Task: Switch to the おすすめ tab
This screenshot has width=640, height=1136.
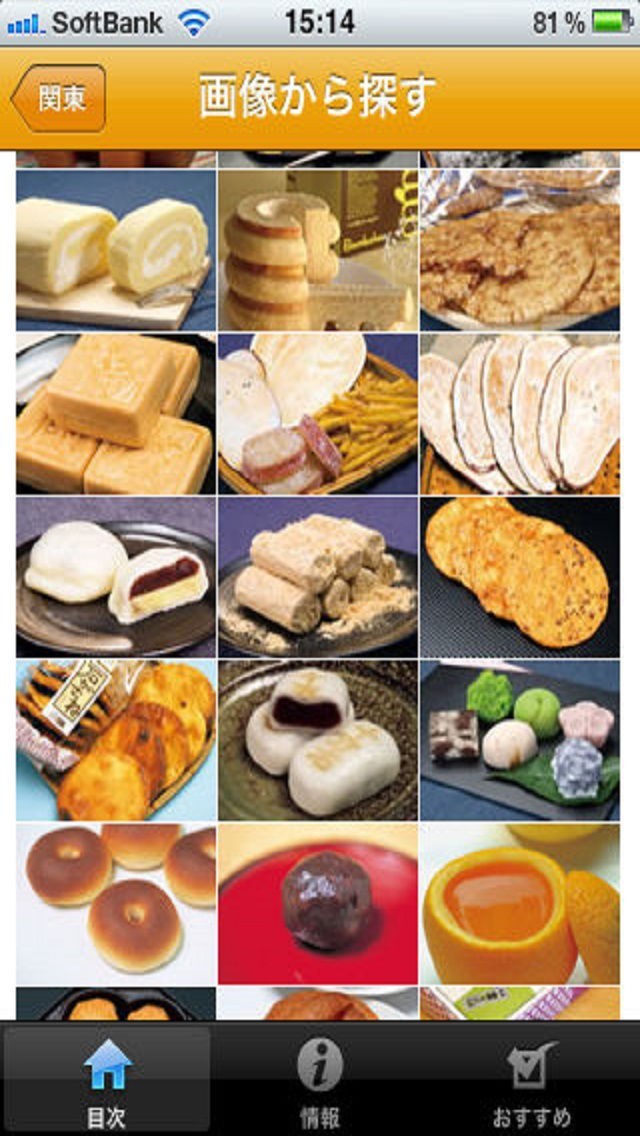Action: coord(532,1080)
